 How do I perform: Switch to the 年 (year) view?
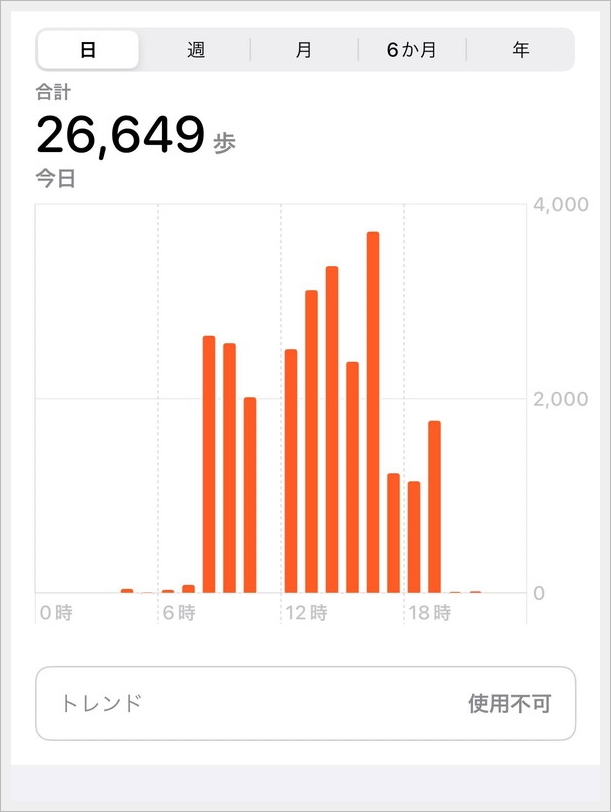pos(520,50)
